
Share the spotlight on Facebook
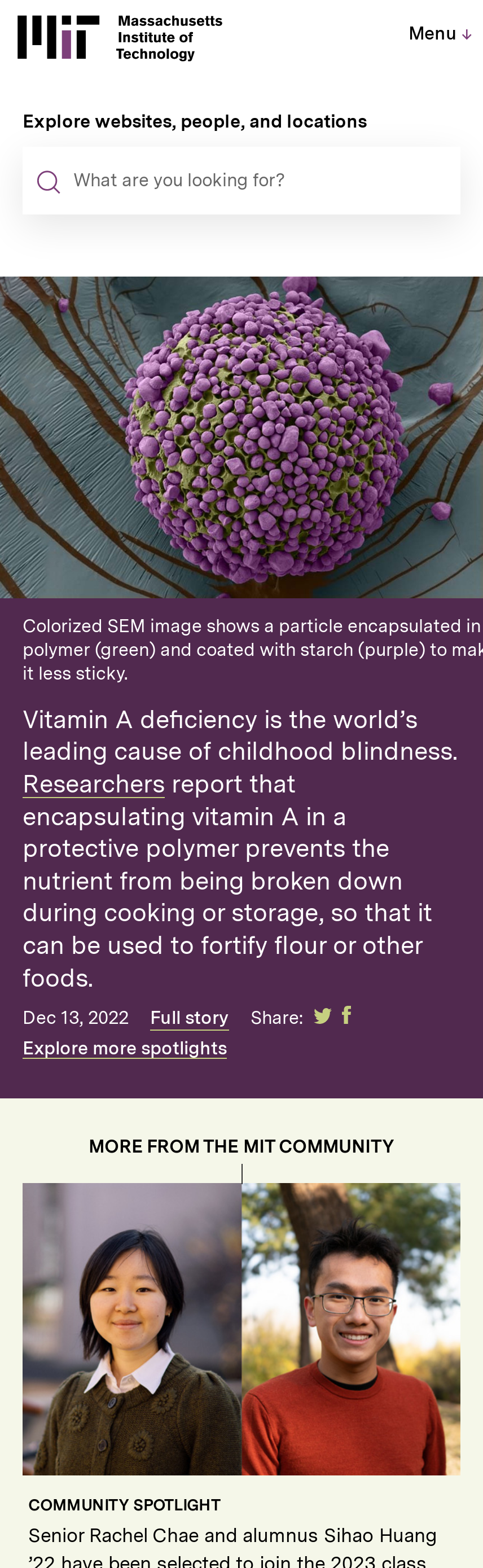(346, 1015)
